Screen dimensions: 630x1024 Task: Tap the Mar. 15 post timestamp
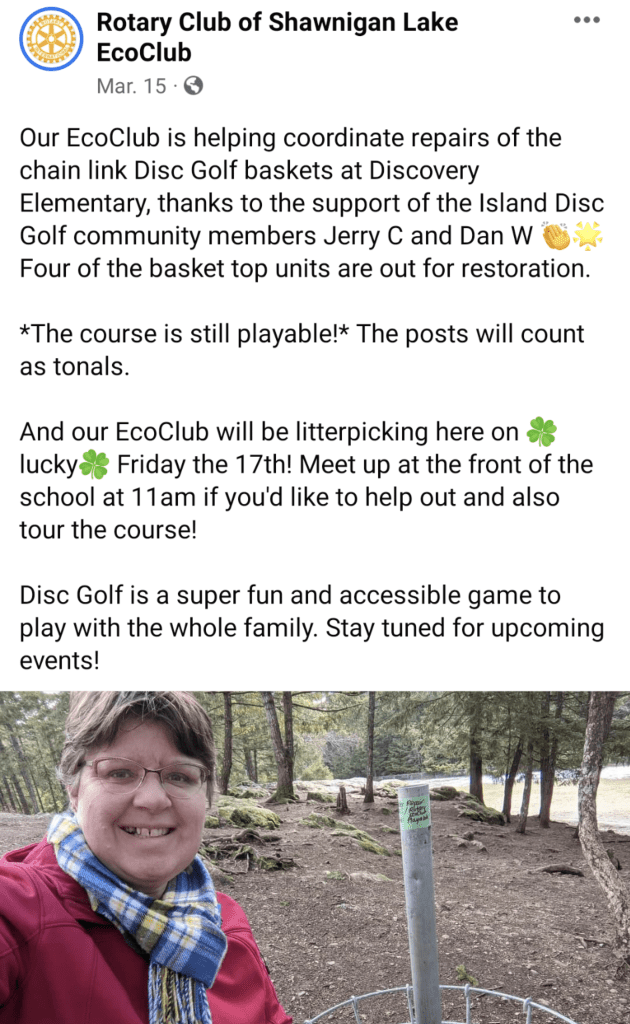[x=131, y=86]
